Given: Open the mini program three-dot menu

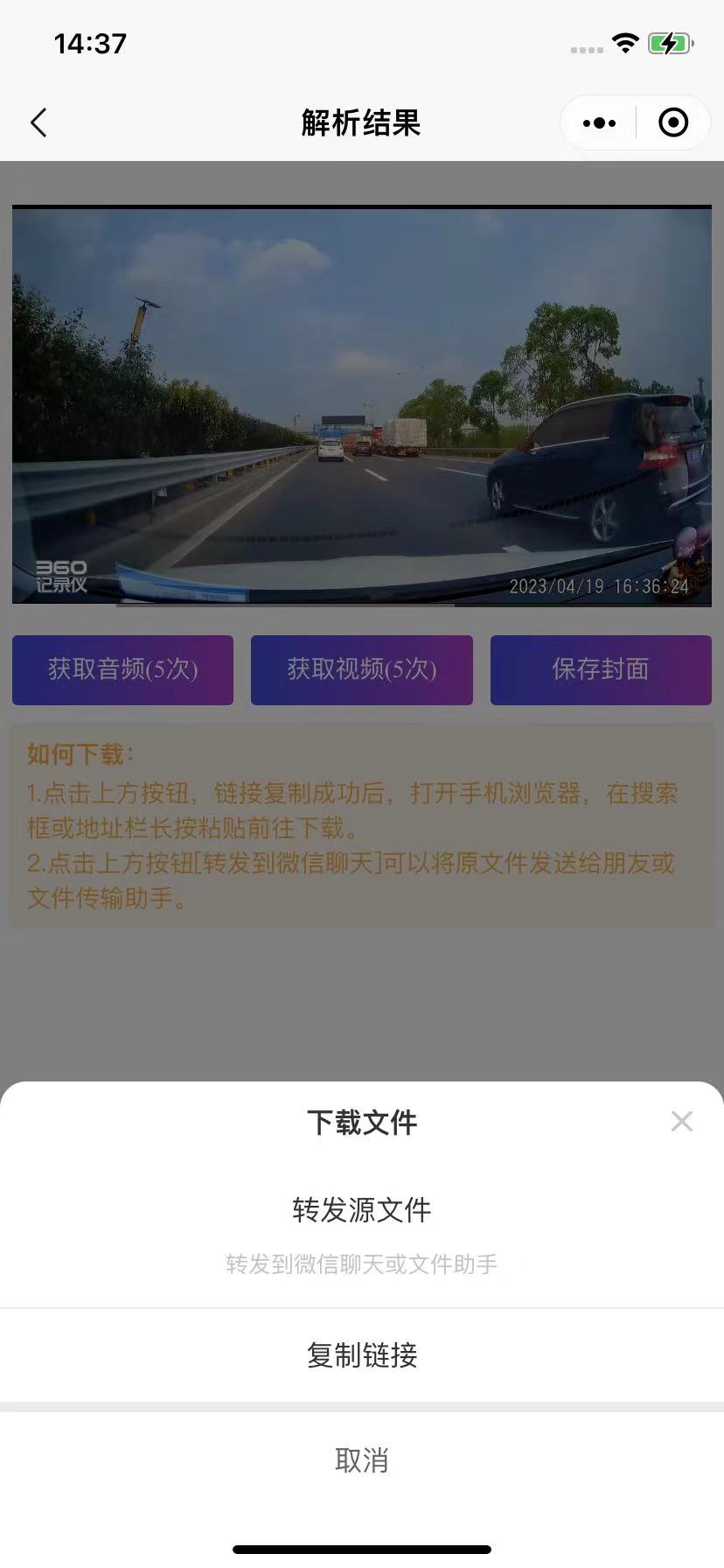Looking at the screenshot, I should point(599,123).
